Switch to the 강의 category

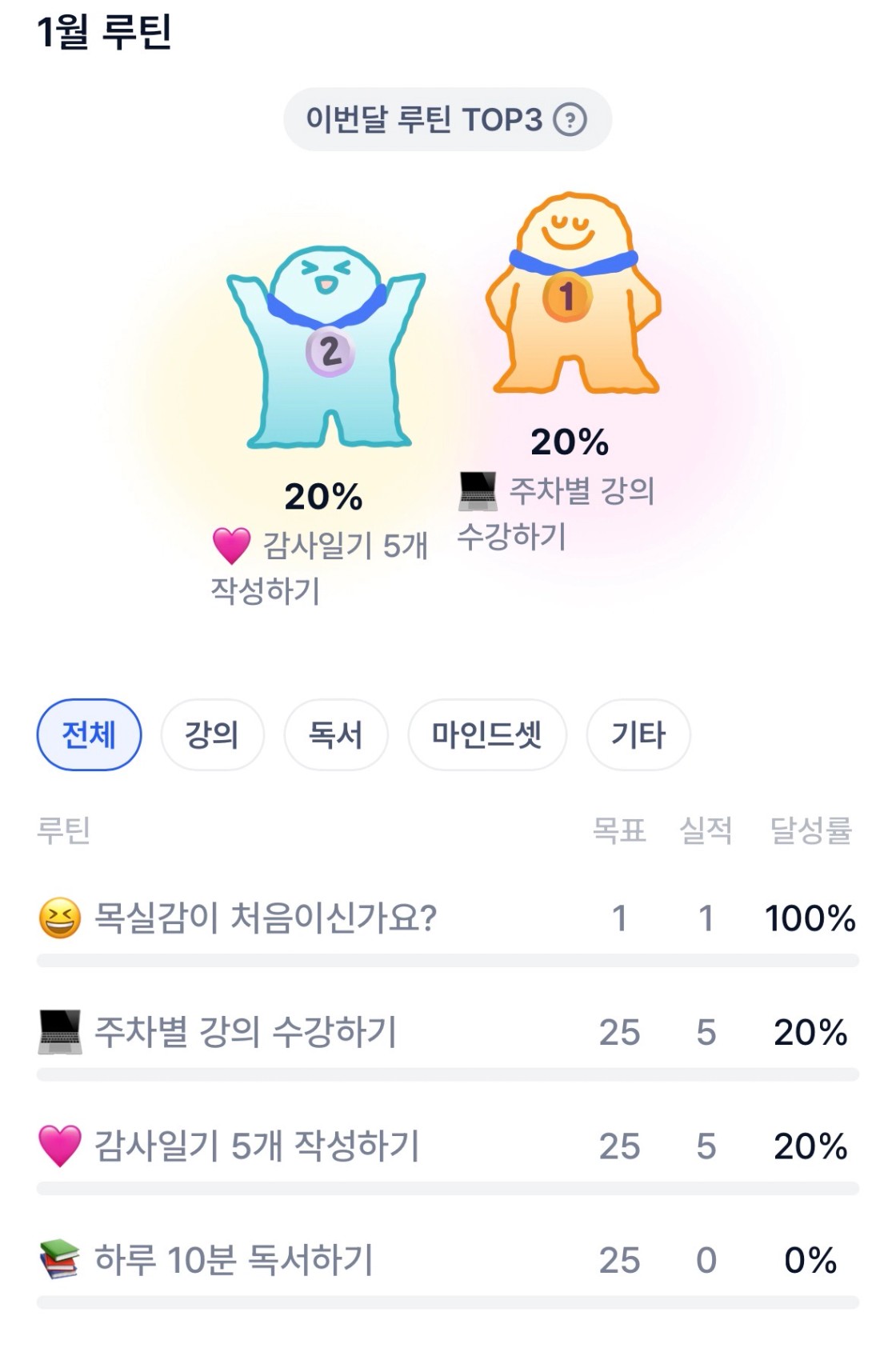coord(212,734)
